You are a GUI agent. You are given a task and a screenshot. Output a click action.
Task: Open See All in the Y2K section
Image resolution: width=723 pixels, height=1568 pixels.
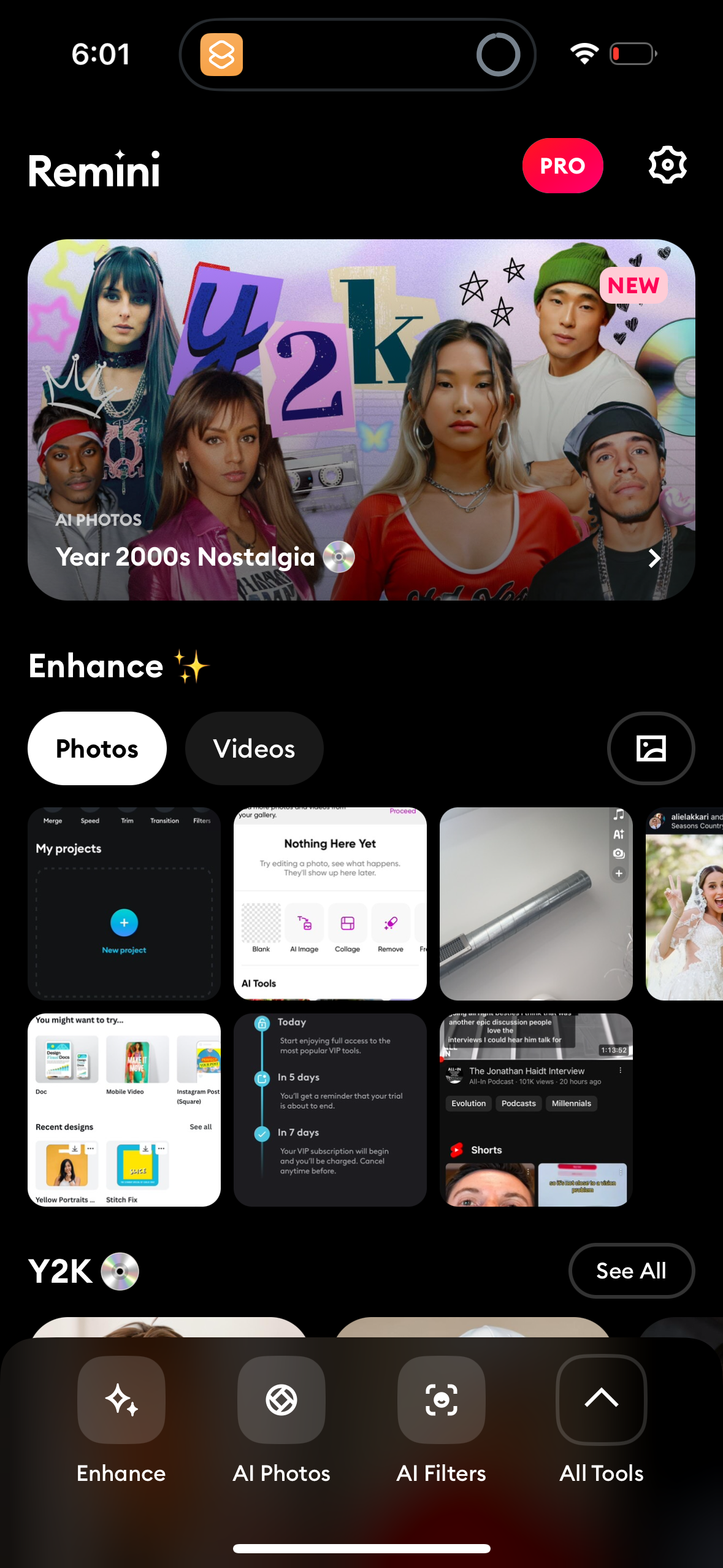click(632, 1271)
